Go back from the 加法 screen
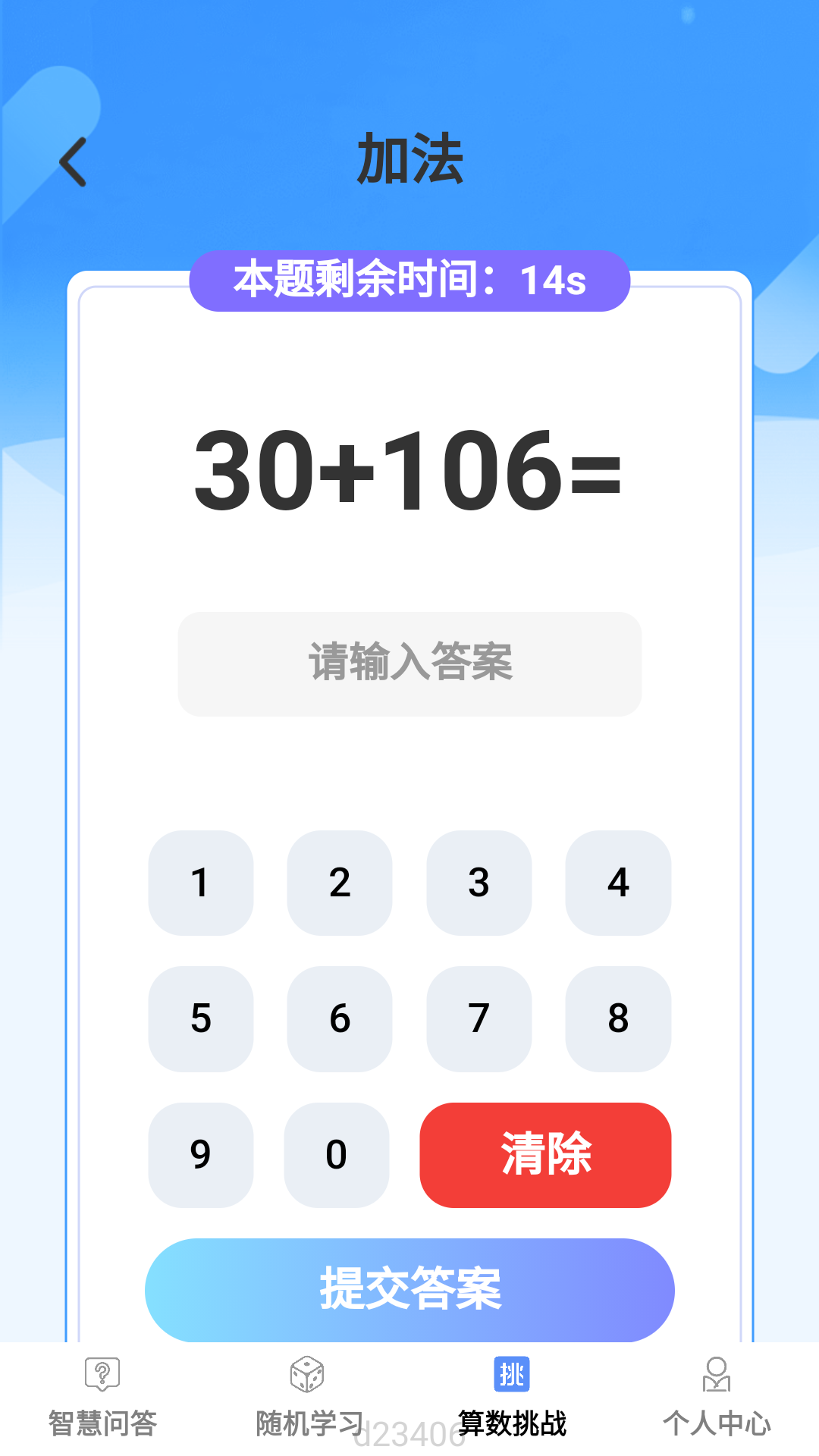 (x=74, y=162)
